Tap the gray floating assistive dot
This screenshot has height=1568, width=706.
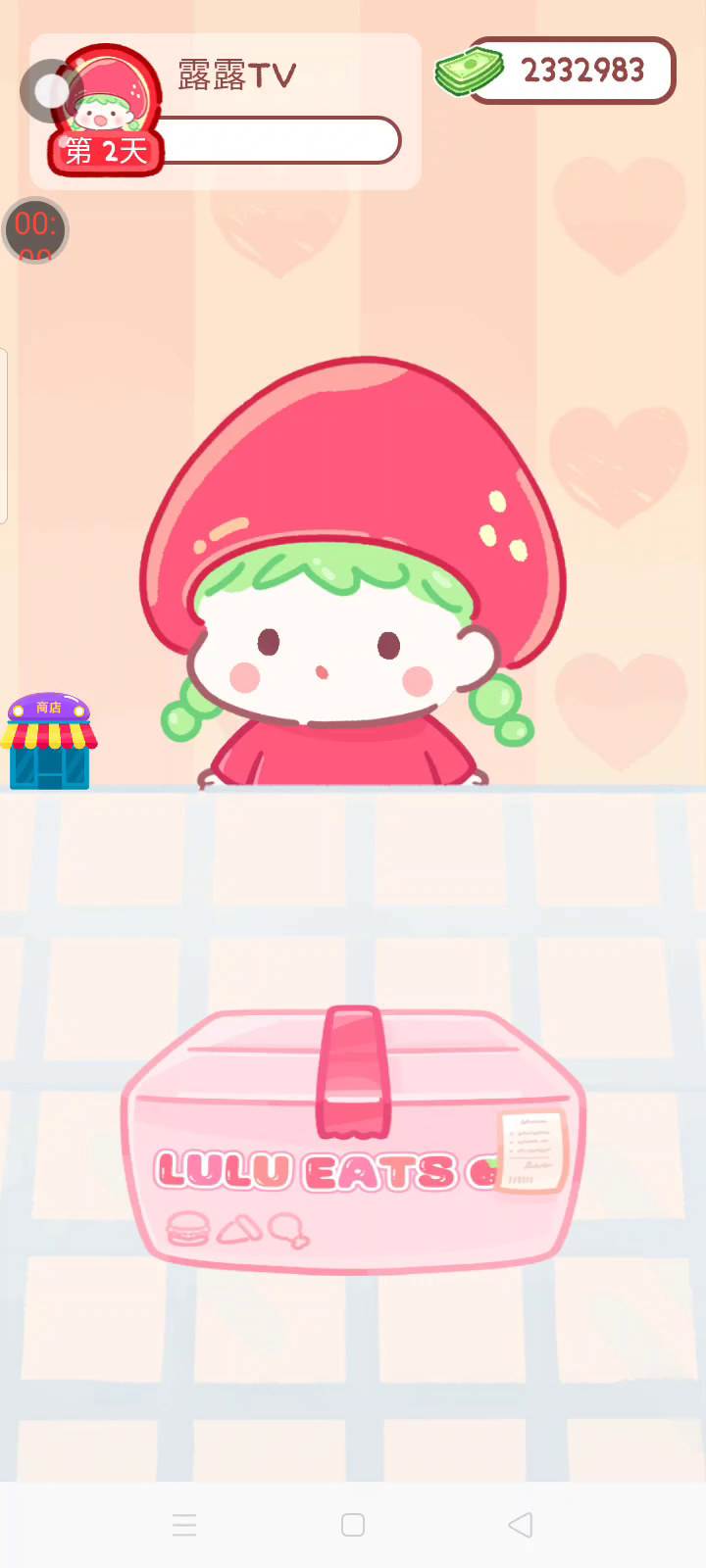(x=51, y=91)
